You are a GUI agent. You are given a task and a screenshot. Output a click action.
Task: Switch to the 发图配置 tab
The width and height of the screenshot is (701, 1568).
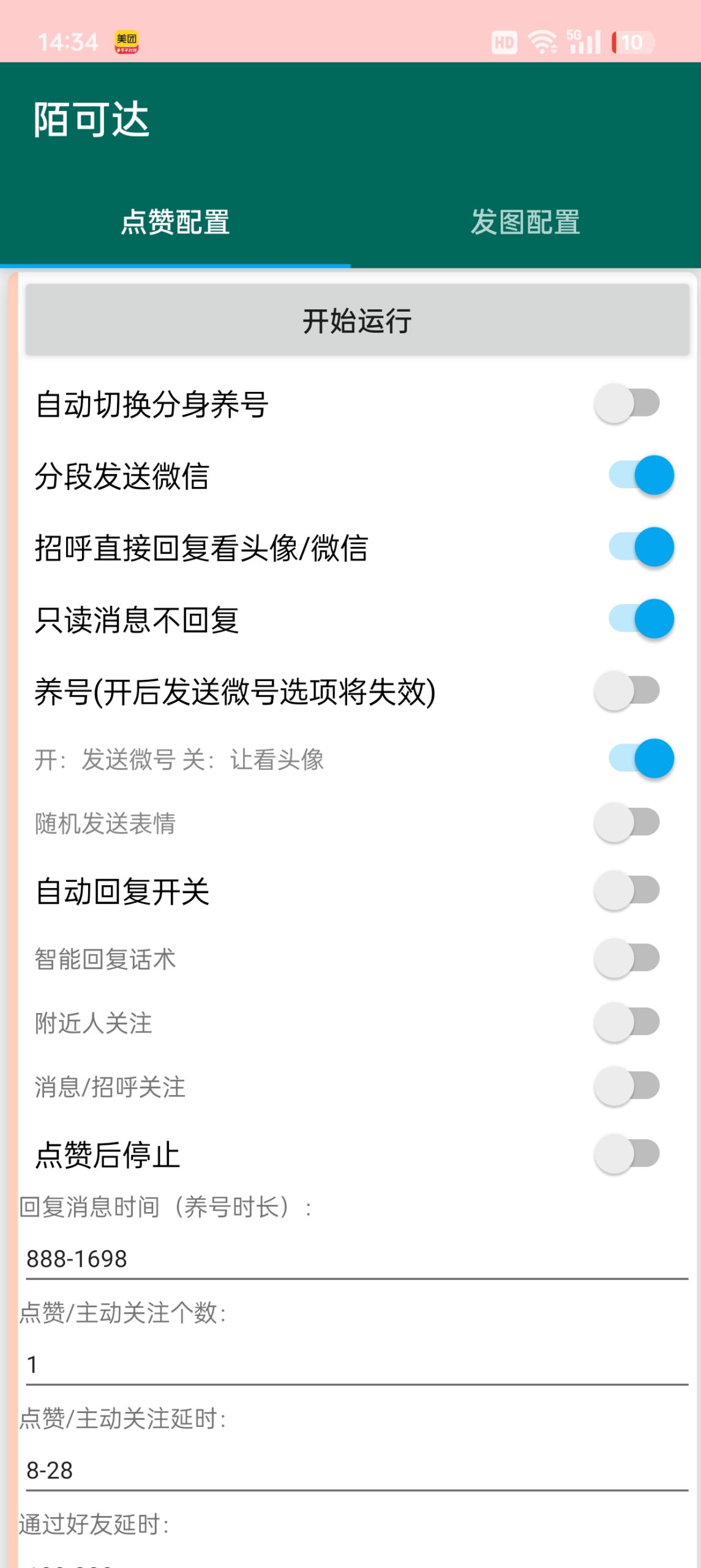(x=525, y=223)
